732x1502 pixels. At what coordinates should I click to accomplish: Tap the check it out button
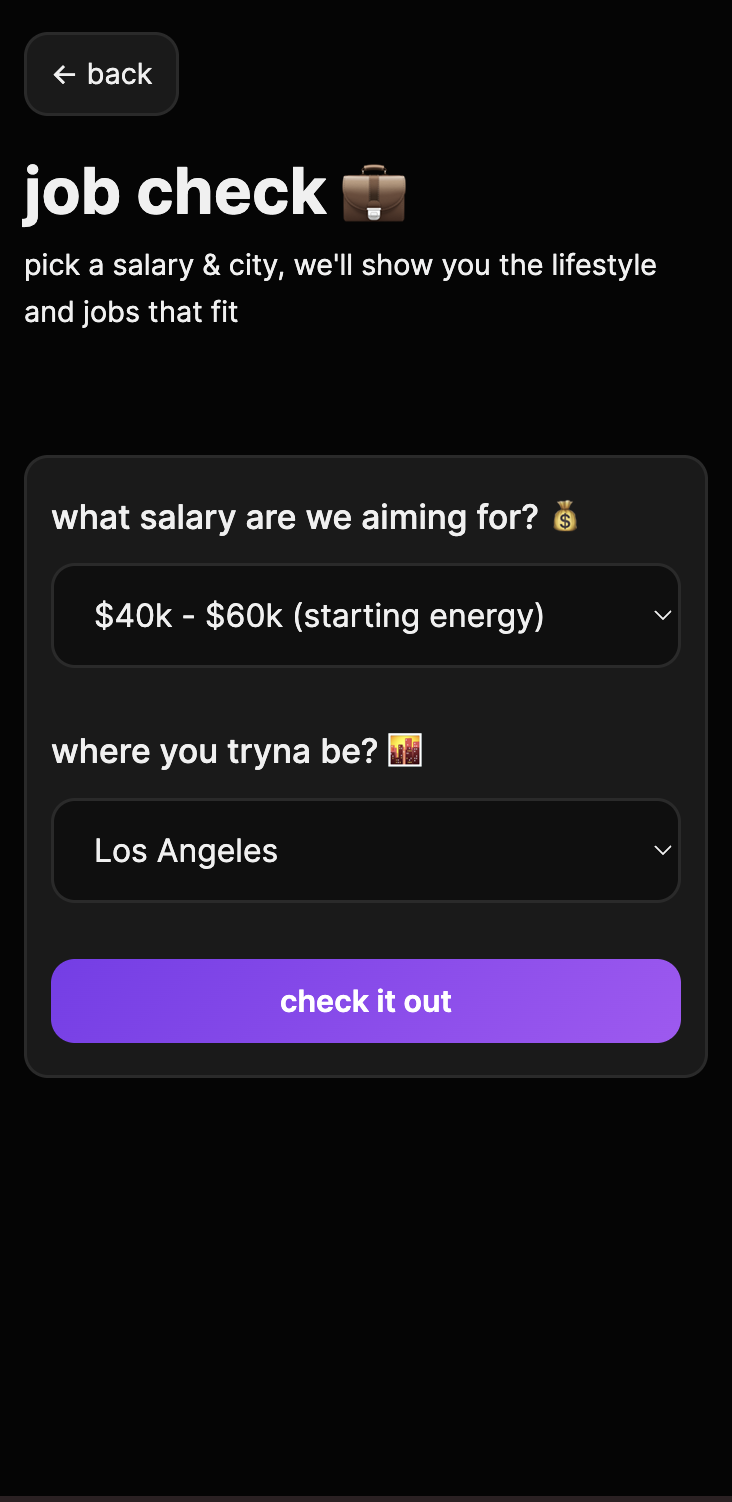coord(365,1001)
